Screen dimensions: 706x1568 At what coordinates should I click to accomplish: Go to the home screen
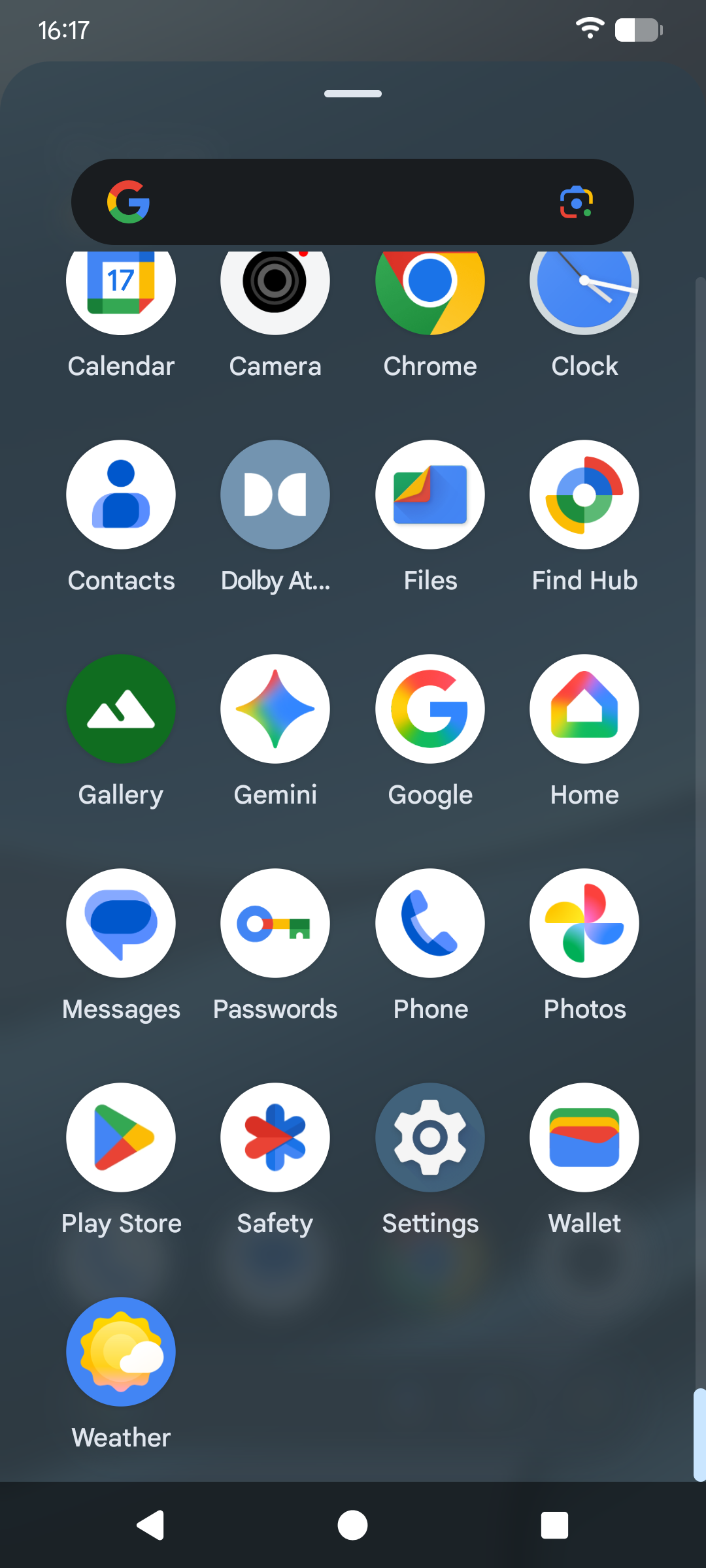coord(352,1526)
